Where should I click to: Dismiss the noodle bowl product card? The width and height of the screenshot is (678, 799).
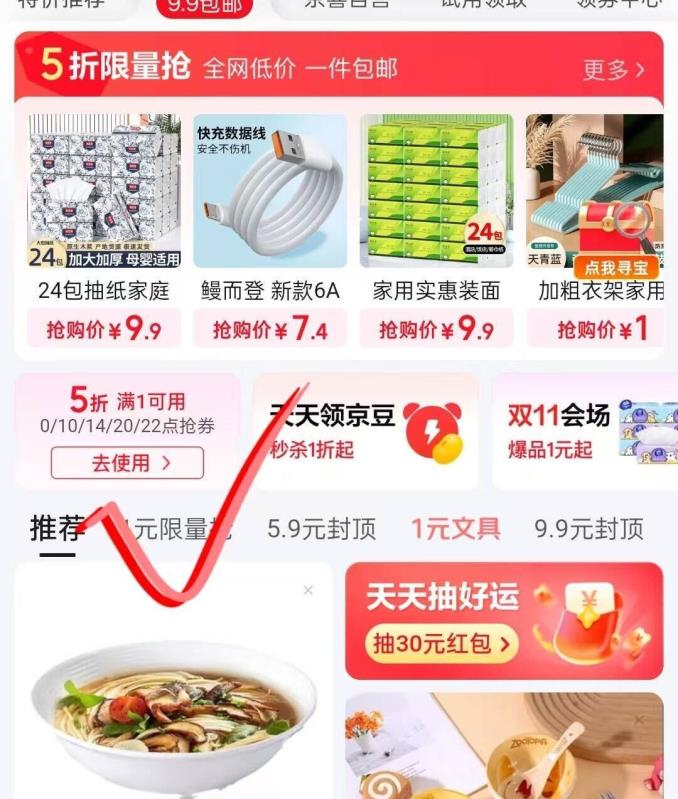click(308, 591)
